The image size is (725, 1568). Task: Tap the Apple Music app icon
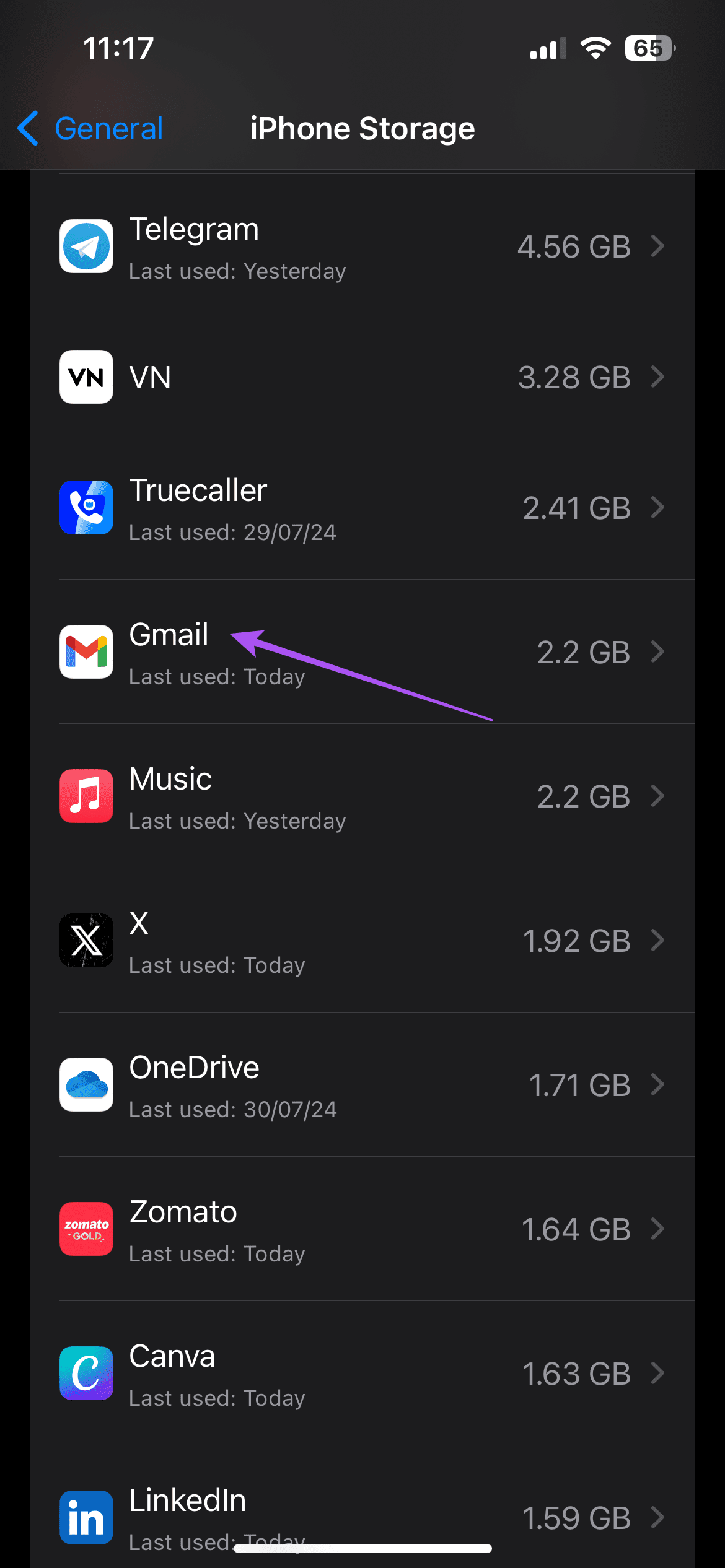(x=86, y=797)
